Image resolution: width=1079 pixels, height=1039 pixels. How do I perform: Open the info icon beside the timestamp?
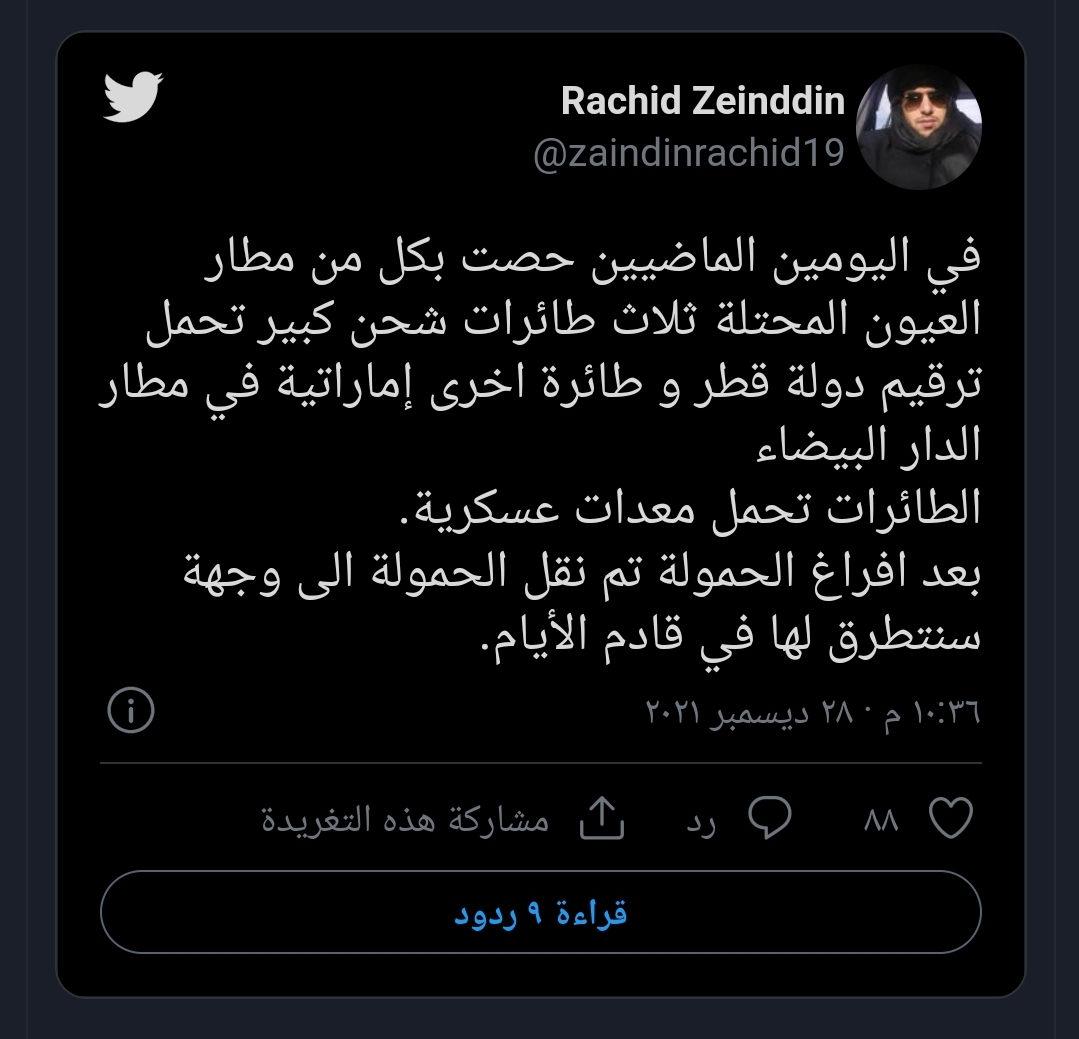point(130,712)
